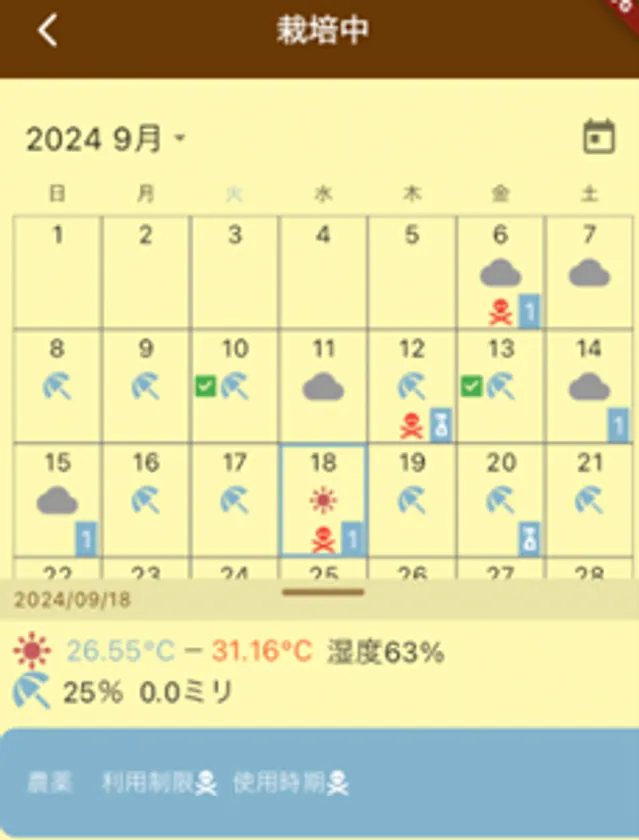The image size is (639, 840).
Task: Select September 11 on the calendar
Action: point(323,385)
